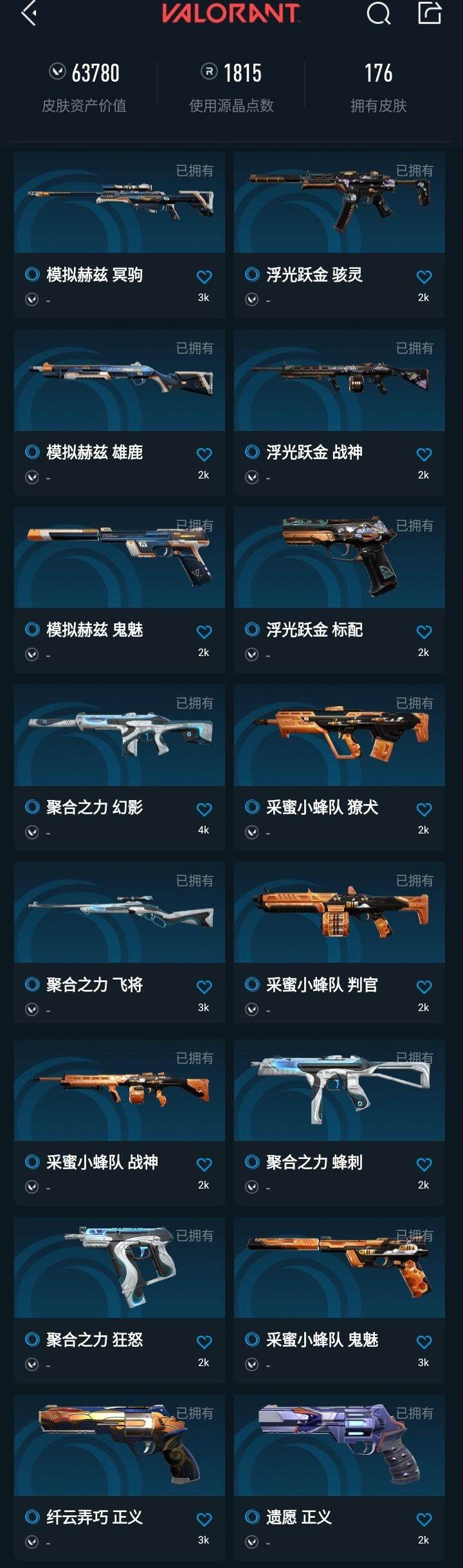The width and height of the screenshot is (463, 1568).
Task: Open the 浮光跃金 骇灵 skin card
Action: [340, 203]
